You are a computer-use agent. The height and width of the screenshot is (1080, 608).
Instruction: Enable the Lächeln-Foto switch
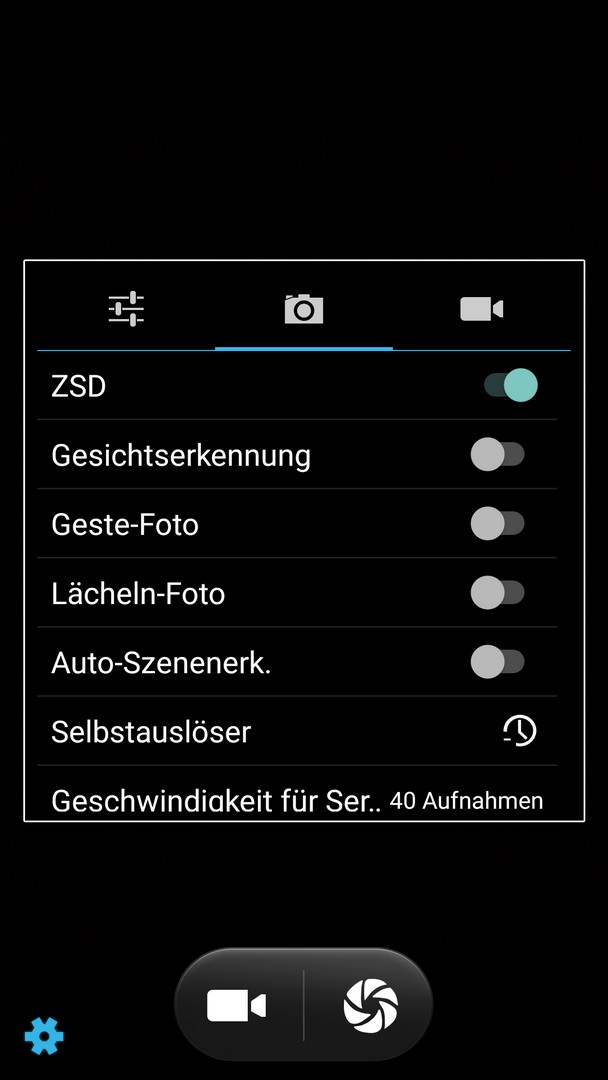pyautogui.click(x=498, y=592)
